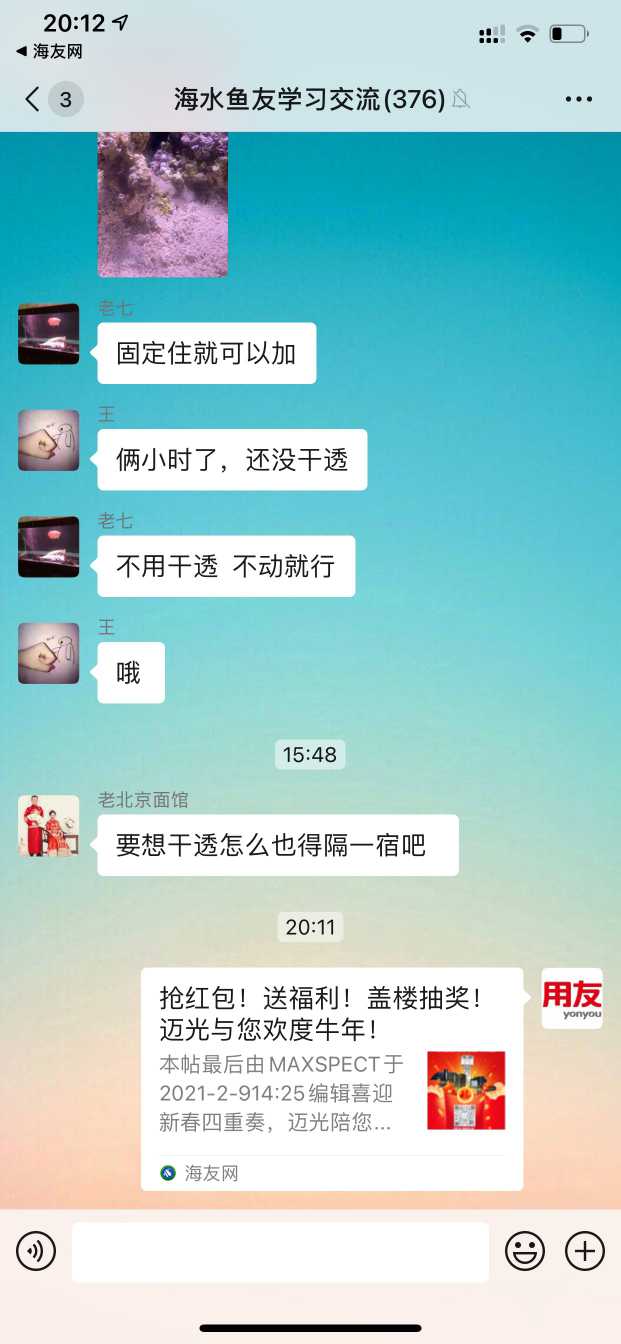
Task: Open the group chat overflow menu
Action: point(579,99)
